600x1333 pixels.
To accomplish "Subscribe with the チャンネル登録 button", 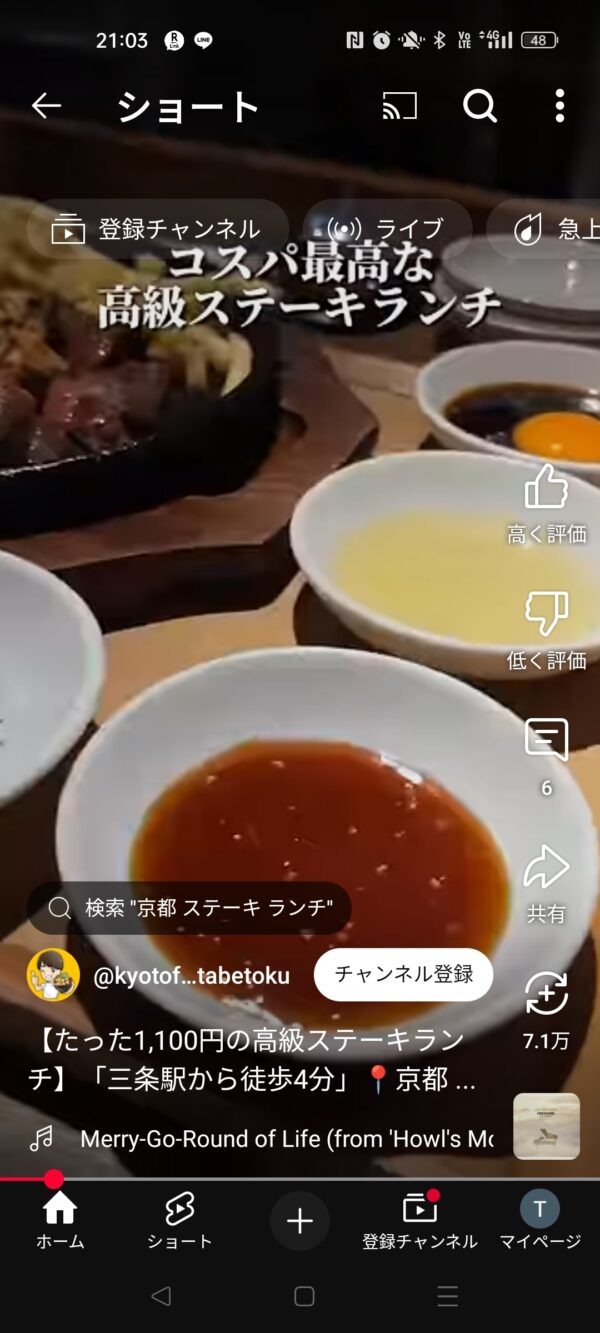I will pos(403,975).
